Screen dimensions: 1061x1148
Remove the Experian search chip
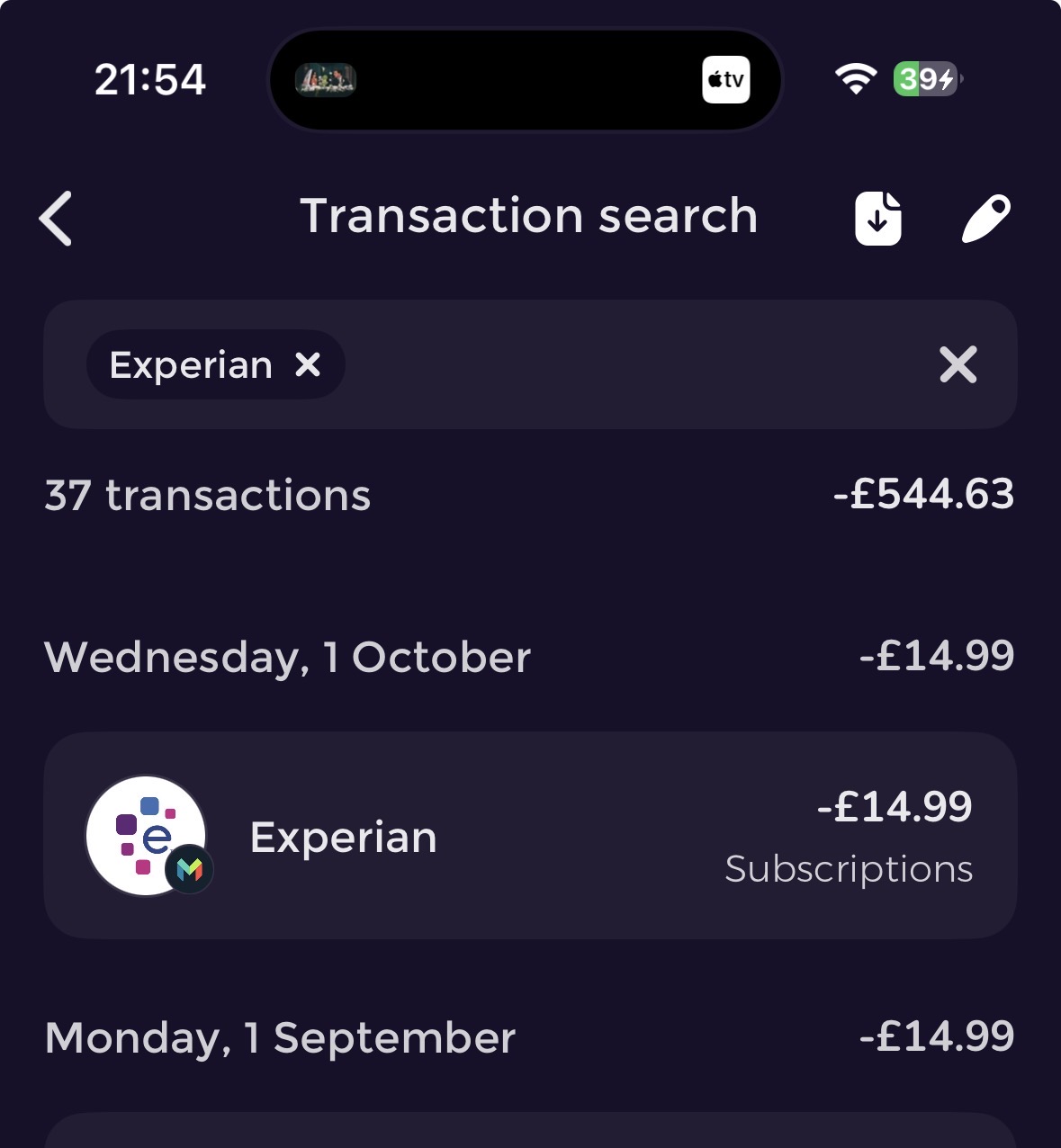click(x=308, y=364)
